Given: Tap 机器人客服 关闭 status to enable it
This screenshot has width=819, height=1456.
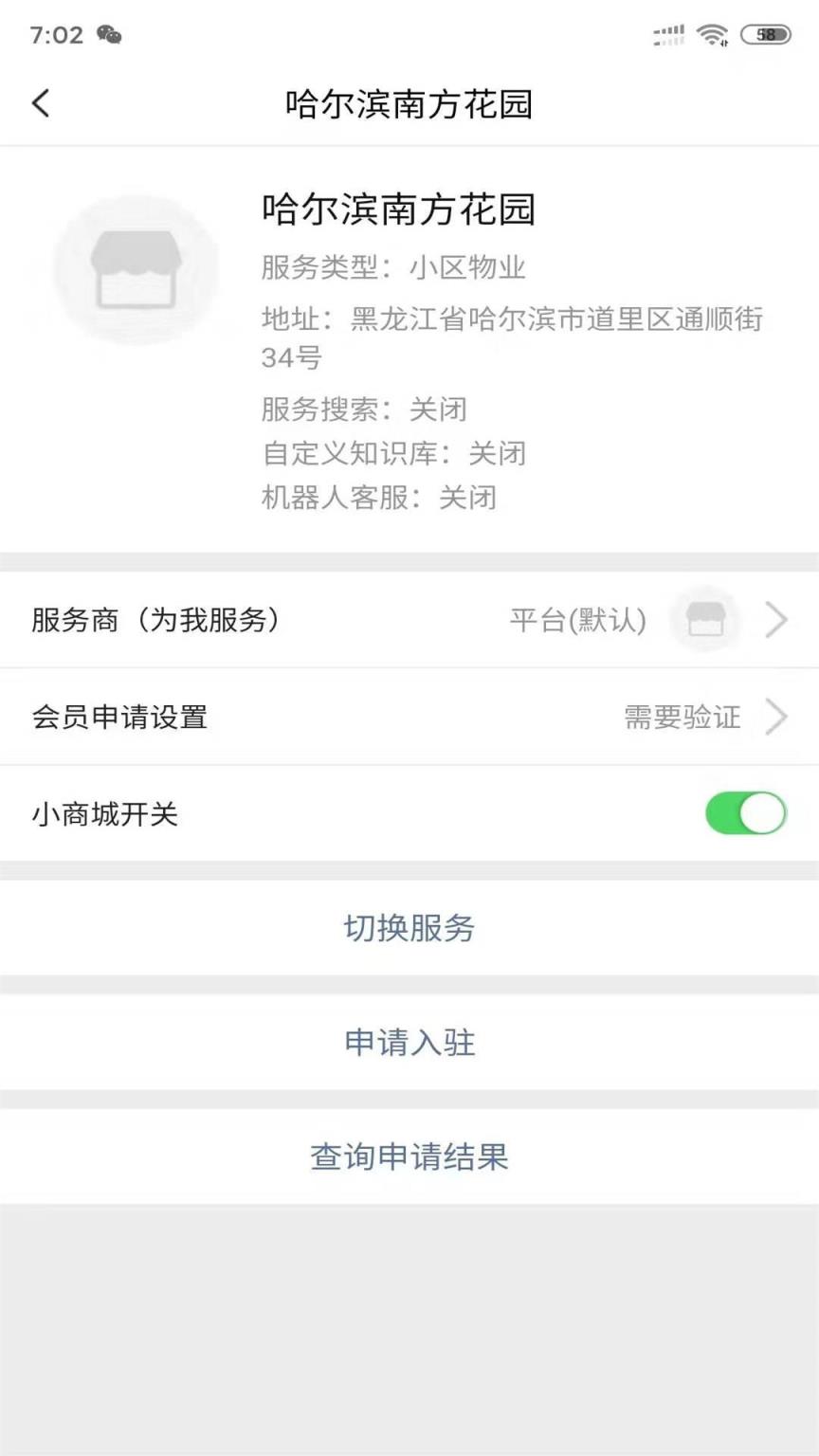Looking at the screenshot, I should [470, 497].
